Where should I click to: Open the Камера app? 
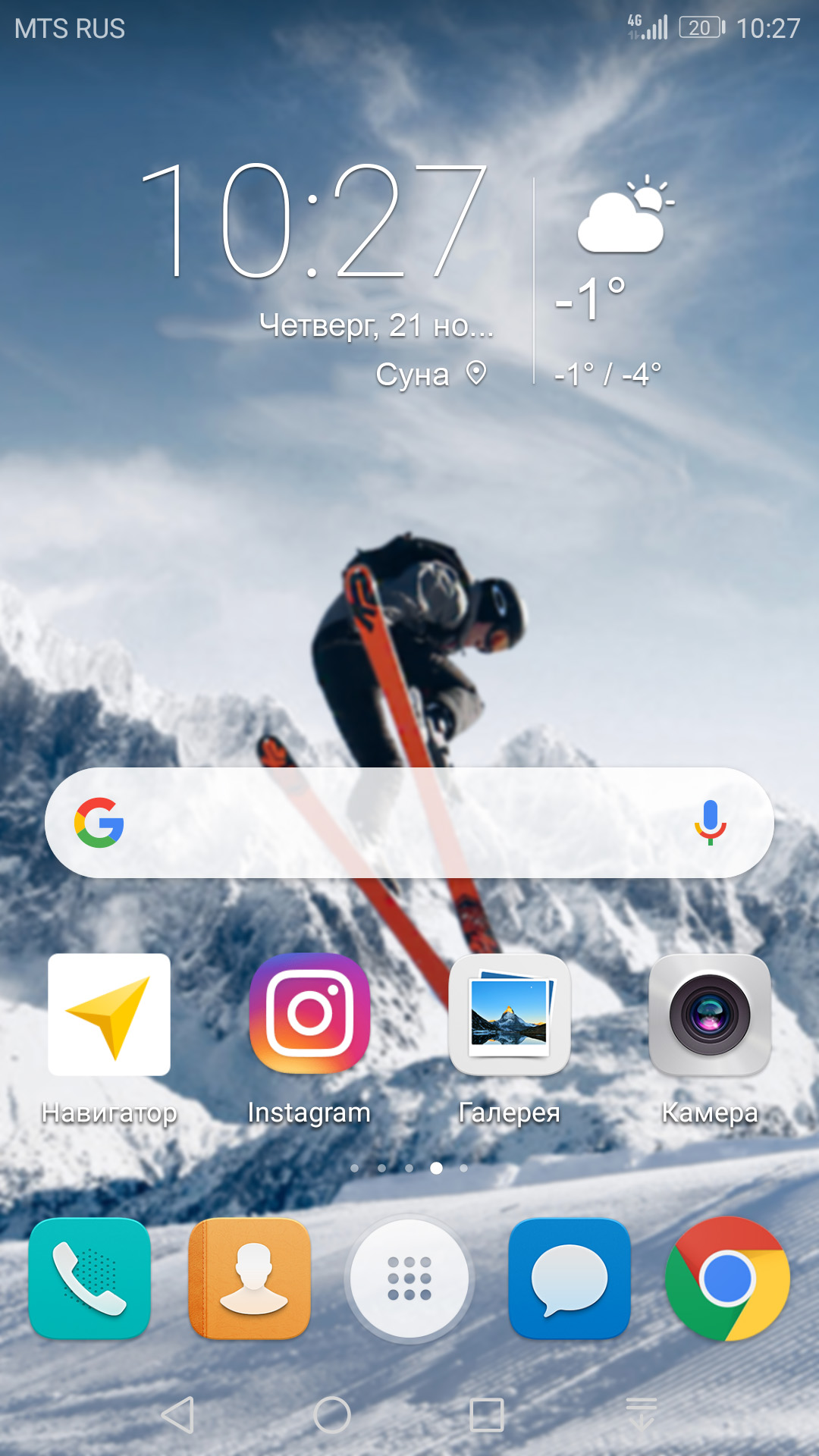coord(710,1015)
